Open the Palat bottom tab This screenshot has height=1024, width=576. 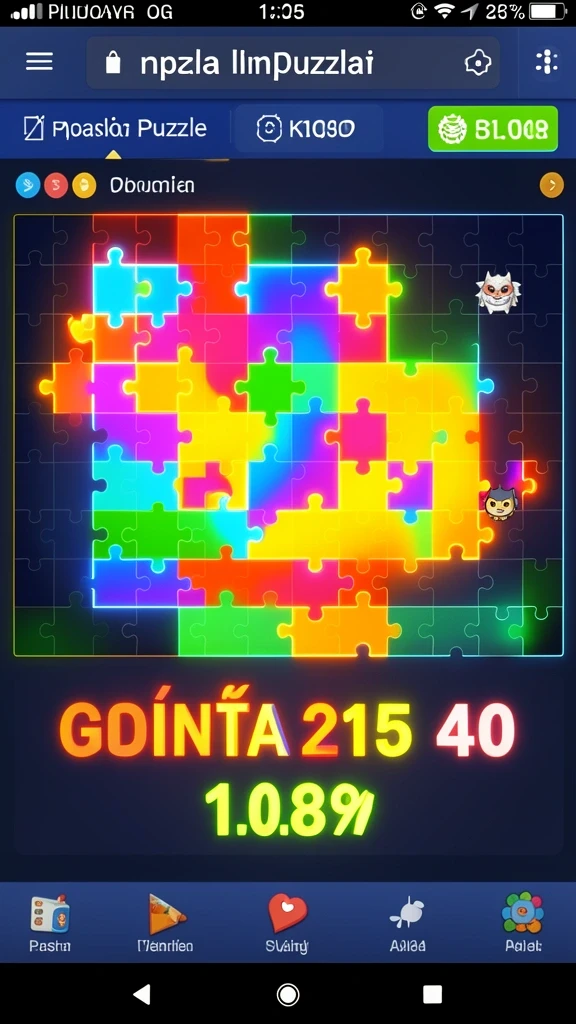pos(522,923)
